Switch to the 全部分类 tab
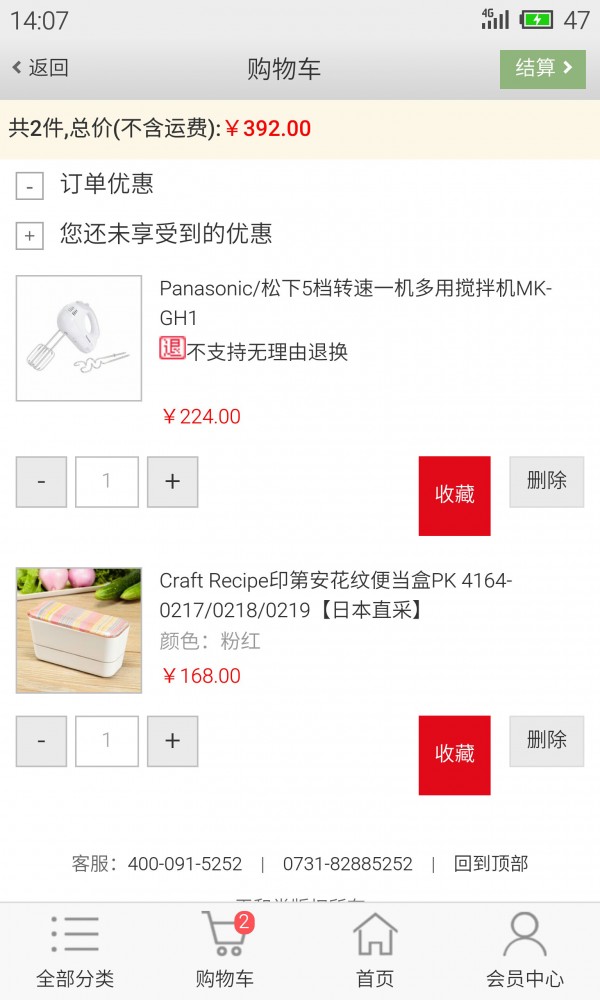The height and width of the screenshot is (1000, 600). pyautogui.click(x=75, y=950)
